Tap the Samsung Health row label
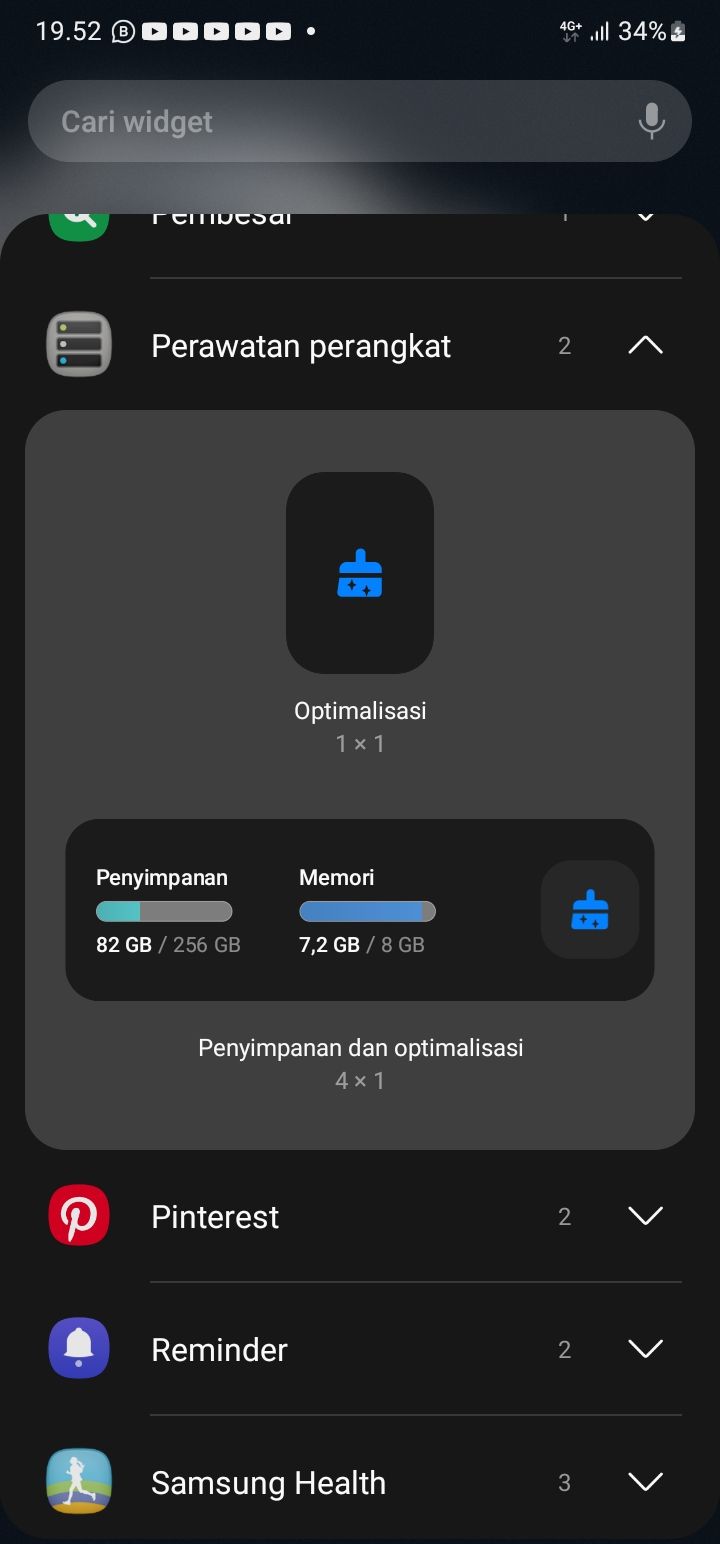This screenshot has width=720, height=1544. click(x=268, y=1481)
